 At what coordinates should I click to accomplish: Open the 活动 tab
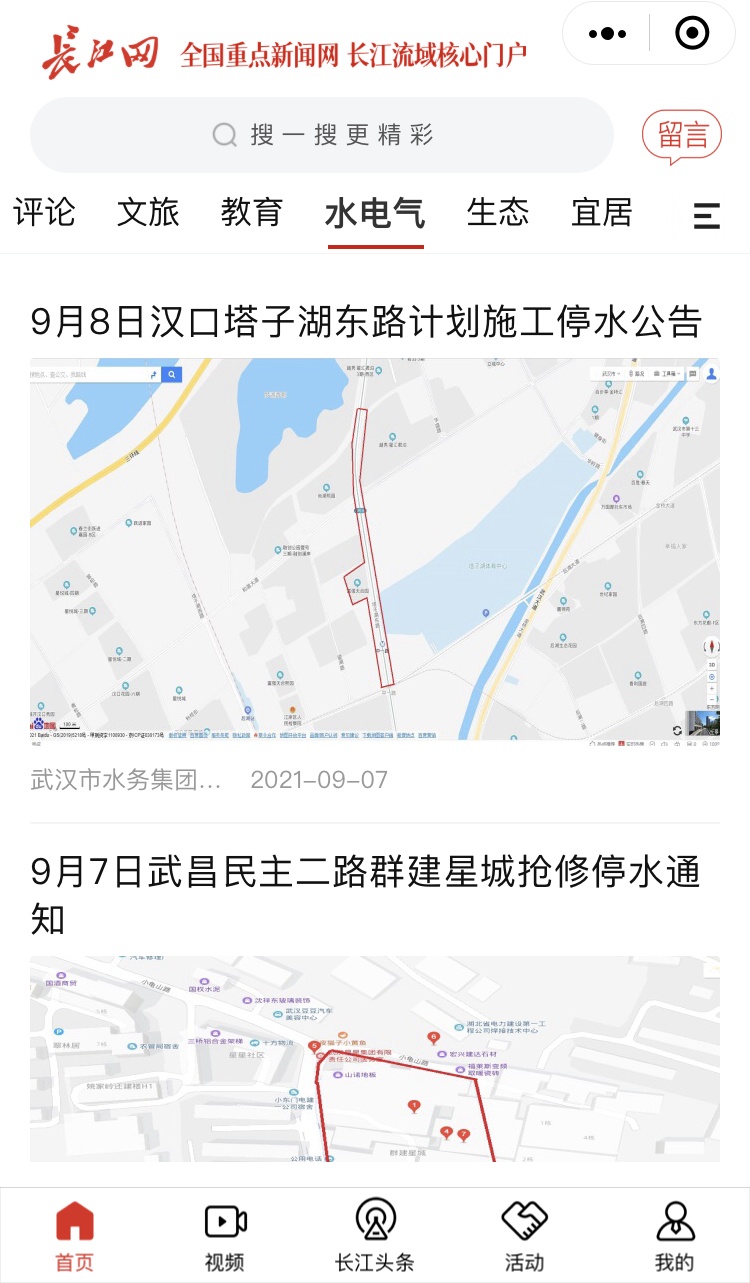click(x=524, y=1236)
